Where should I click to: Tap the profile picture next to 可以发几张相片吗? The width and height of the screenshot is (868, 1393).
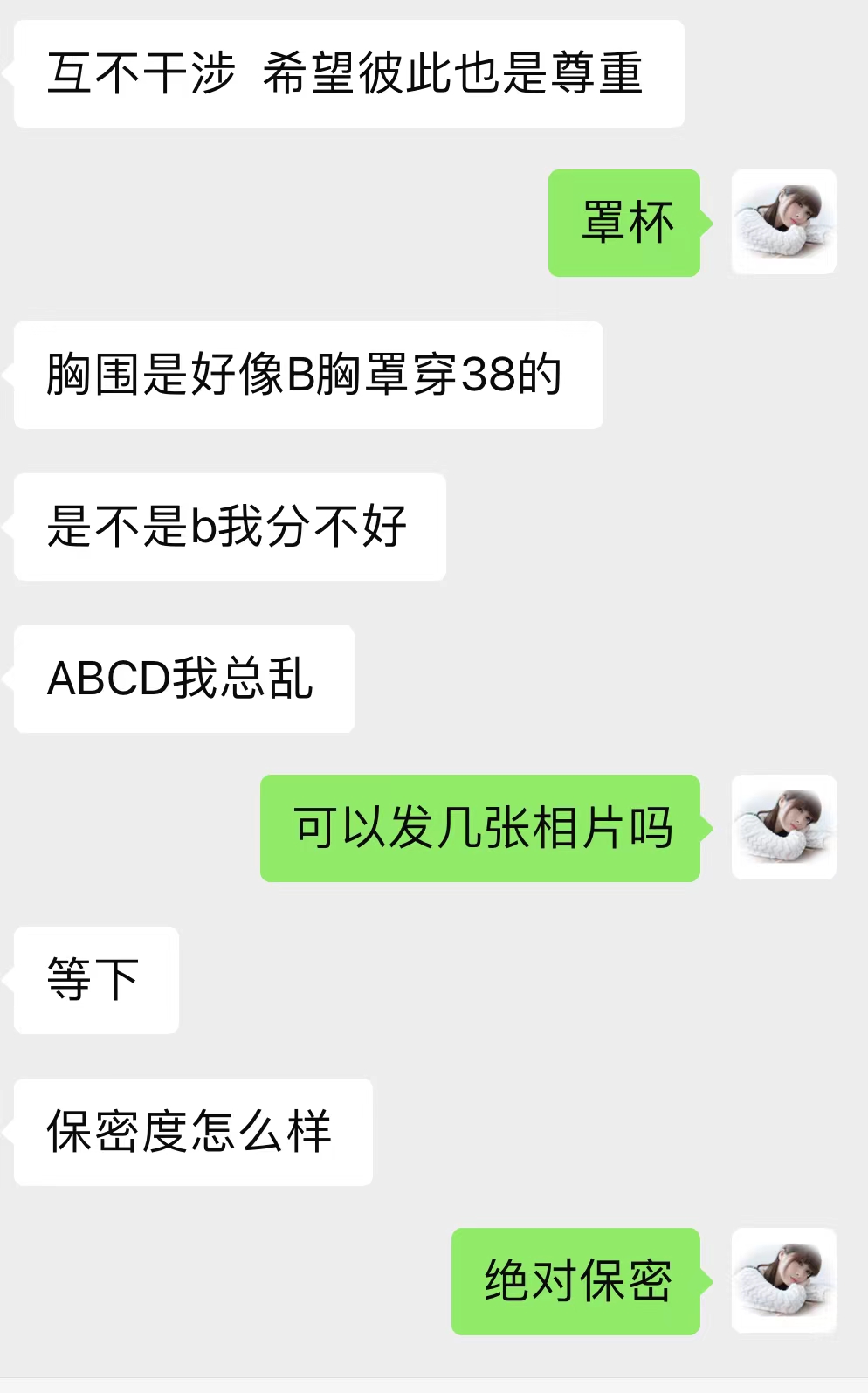click(x=783, y=827)
